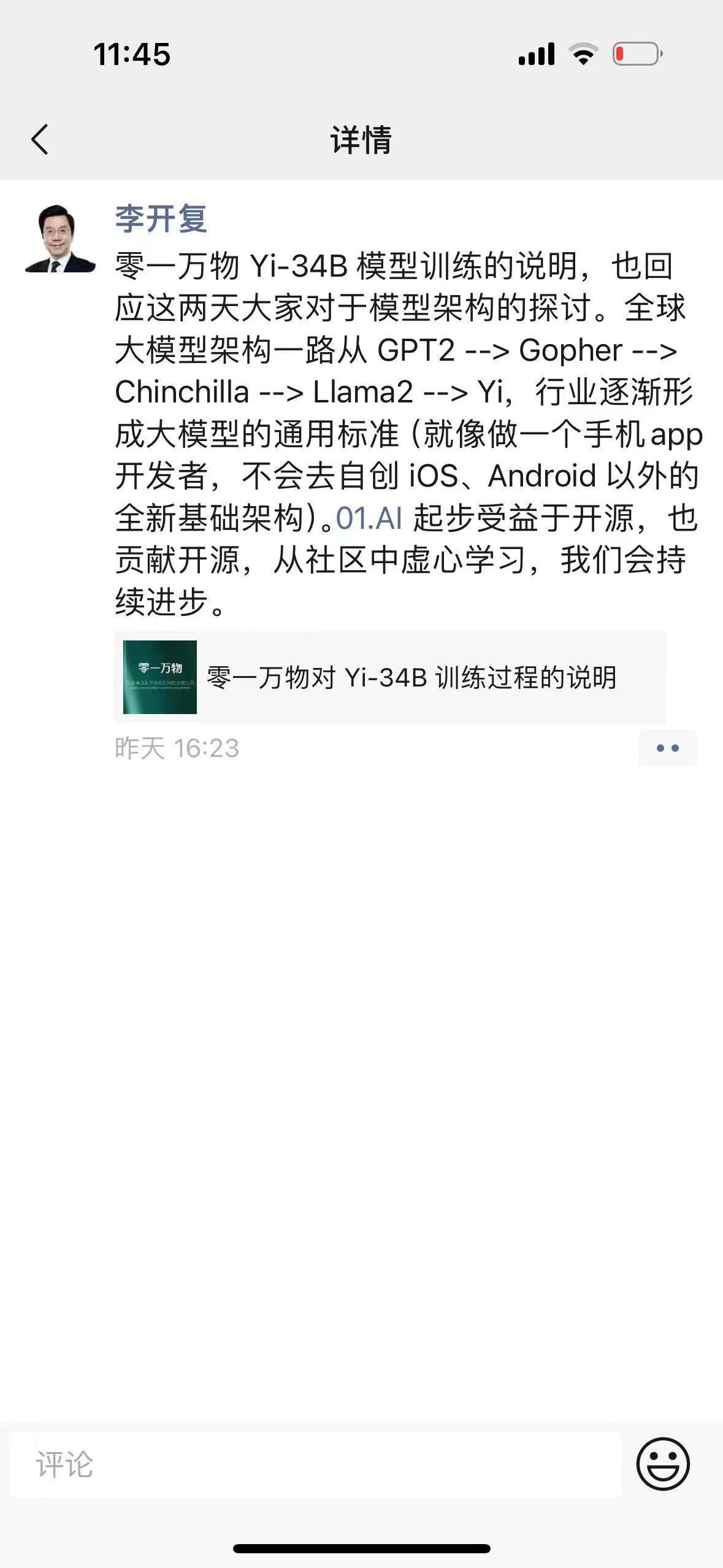Open the Yi-34B 训练过程的说明 article card
Image resolution: width=723 pixels, height=1568 pixels.
point(390,677)
